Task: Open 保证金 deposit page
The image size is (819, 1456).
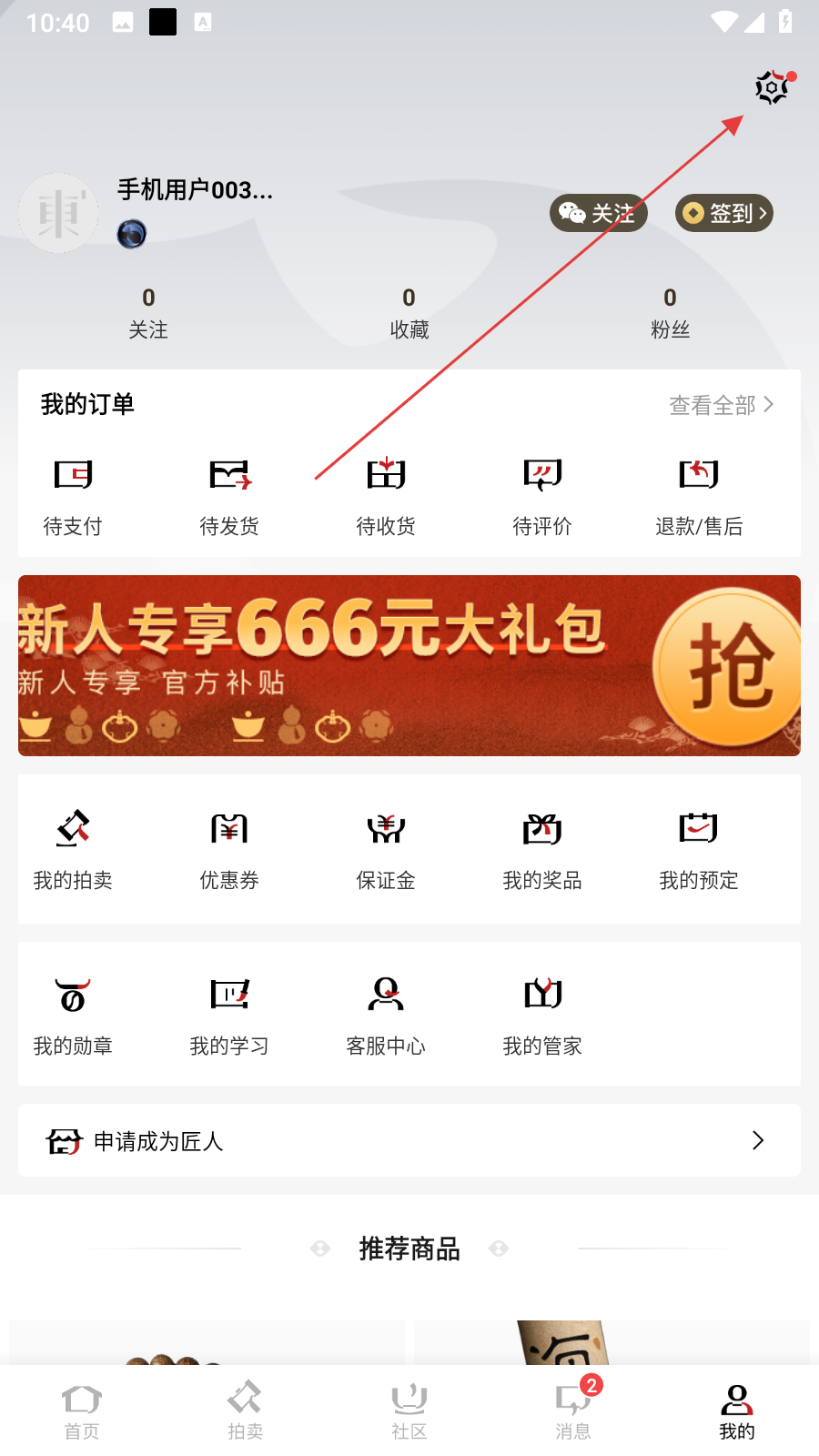Action: pos(386,849)
